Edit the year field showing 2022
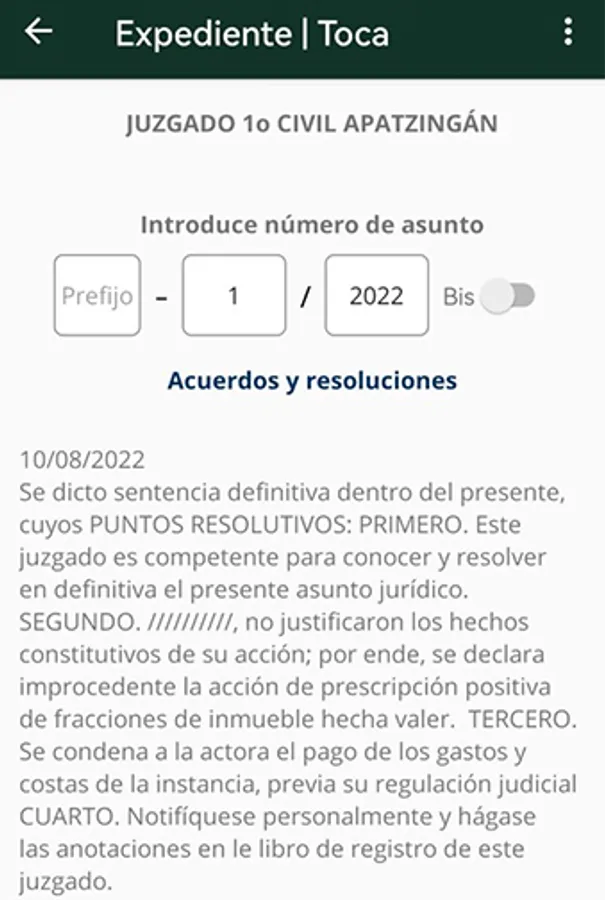The image size is (605, 900). [x=376, y=295]
